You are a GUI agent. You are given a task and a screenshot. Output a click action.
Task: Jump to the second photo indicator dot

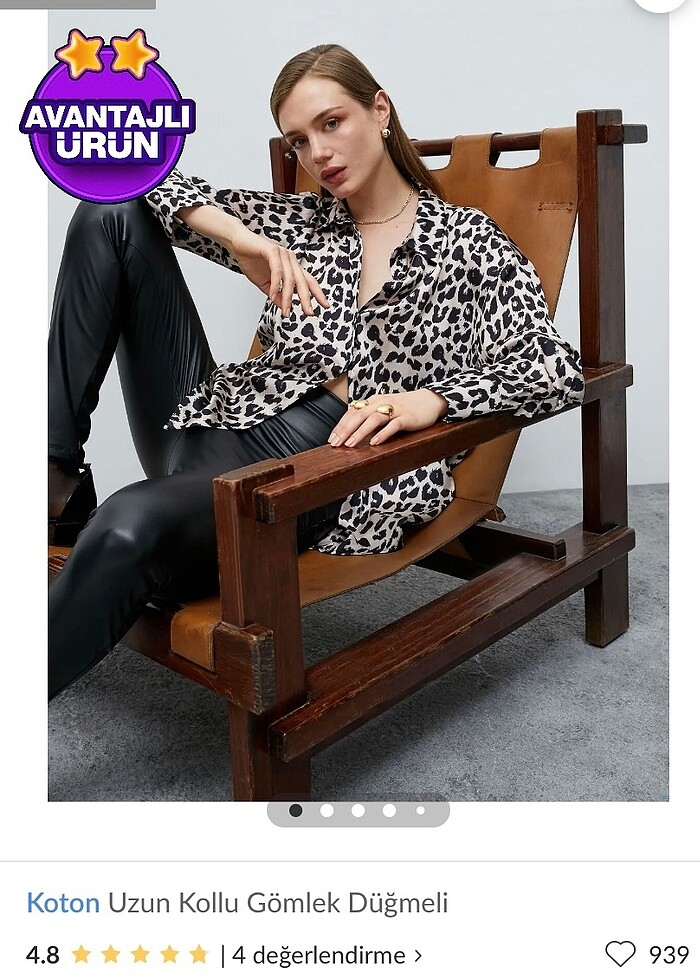coord(327,810)
